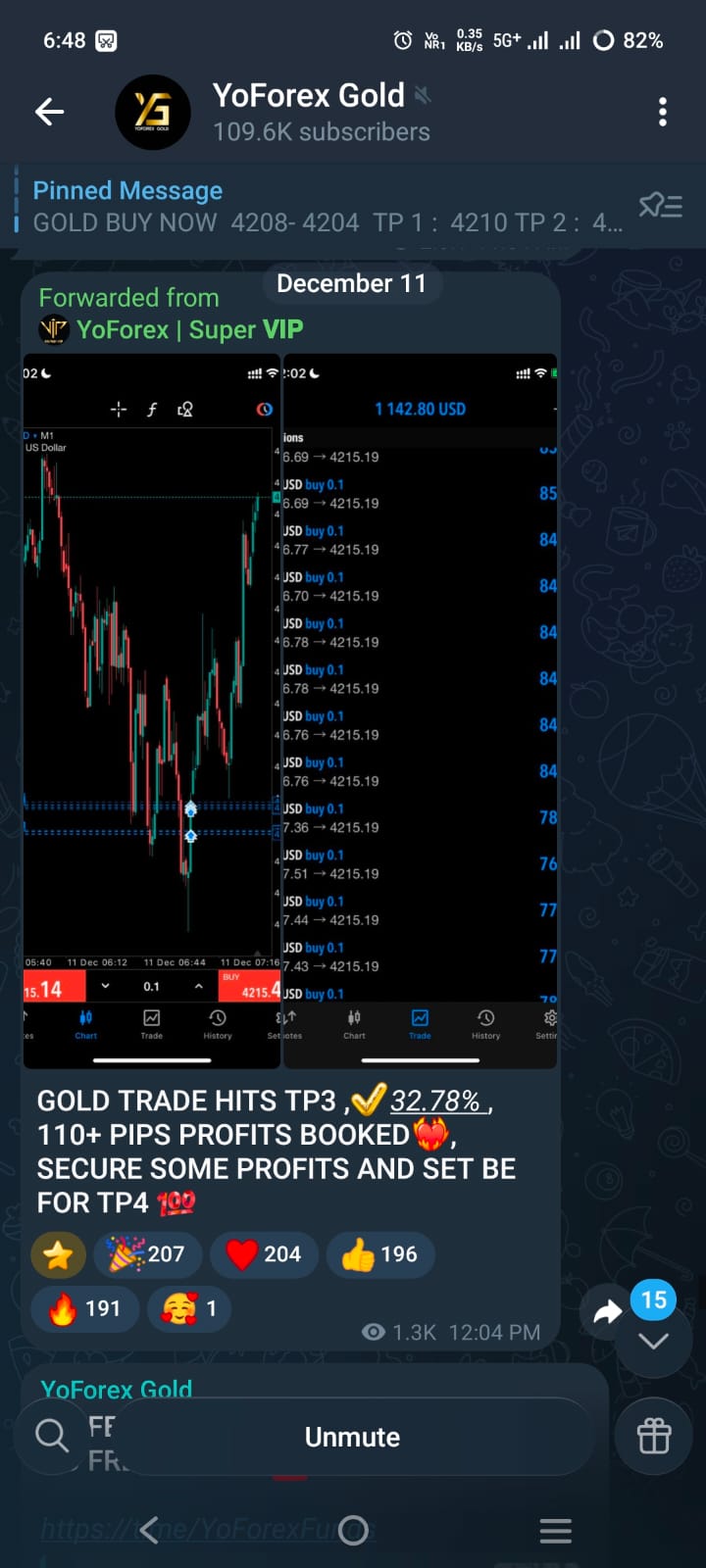Image resolution: width=706 pixels, height=1568 pixels.
Task: React with thumbs up showing 196
Action: tap(379, 1254)
